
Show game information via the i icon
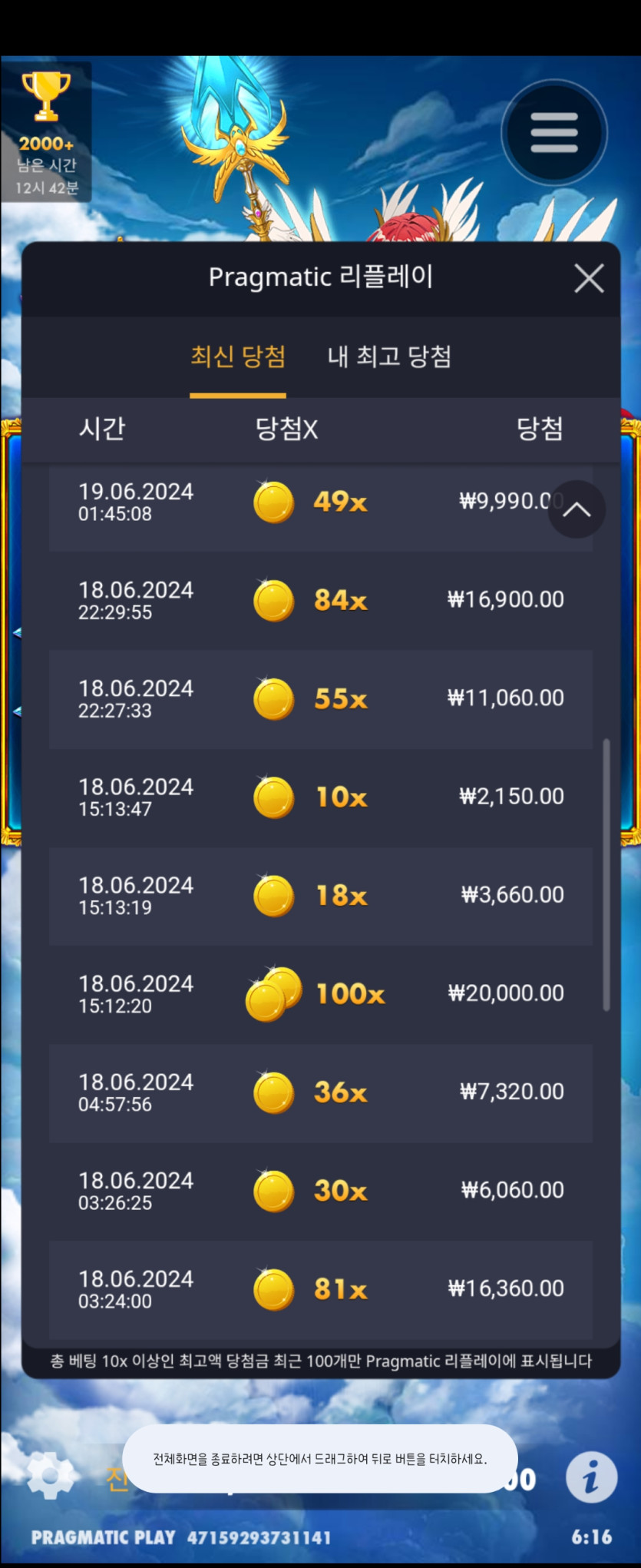pyautogui.click(x=591, y=1477)
